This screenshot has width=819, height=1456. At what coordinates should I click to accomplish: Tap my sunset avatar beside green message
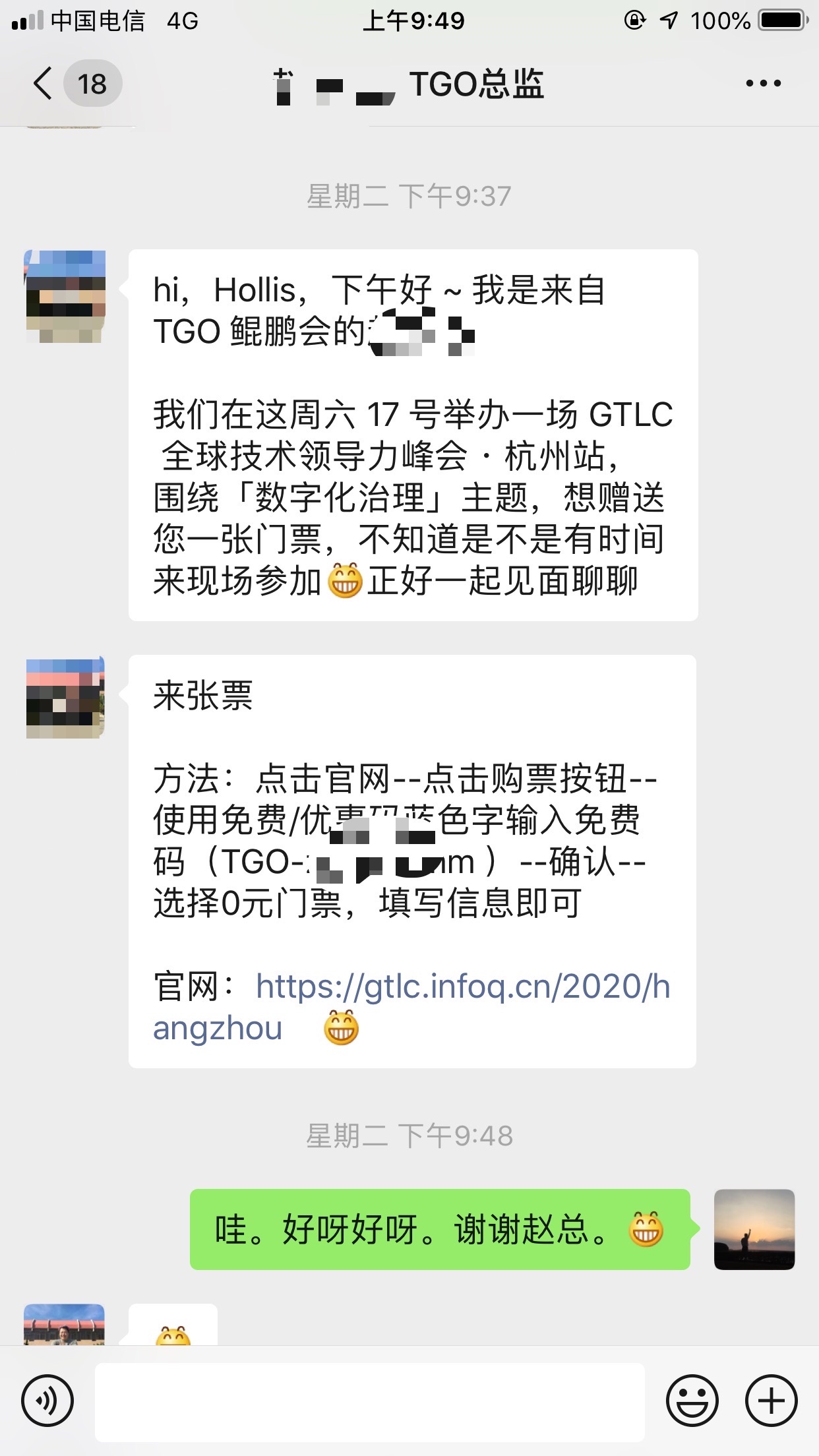(x=754, y=1229)
